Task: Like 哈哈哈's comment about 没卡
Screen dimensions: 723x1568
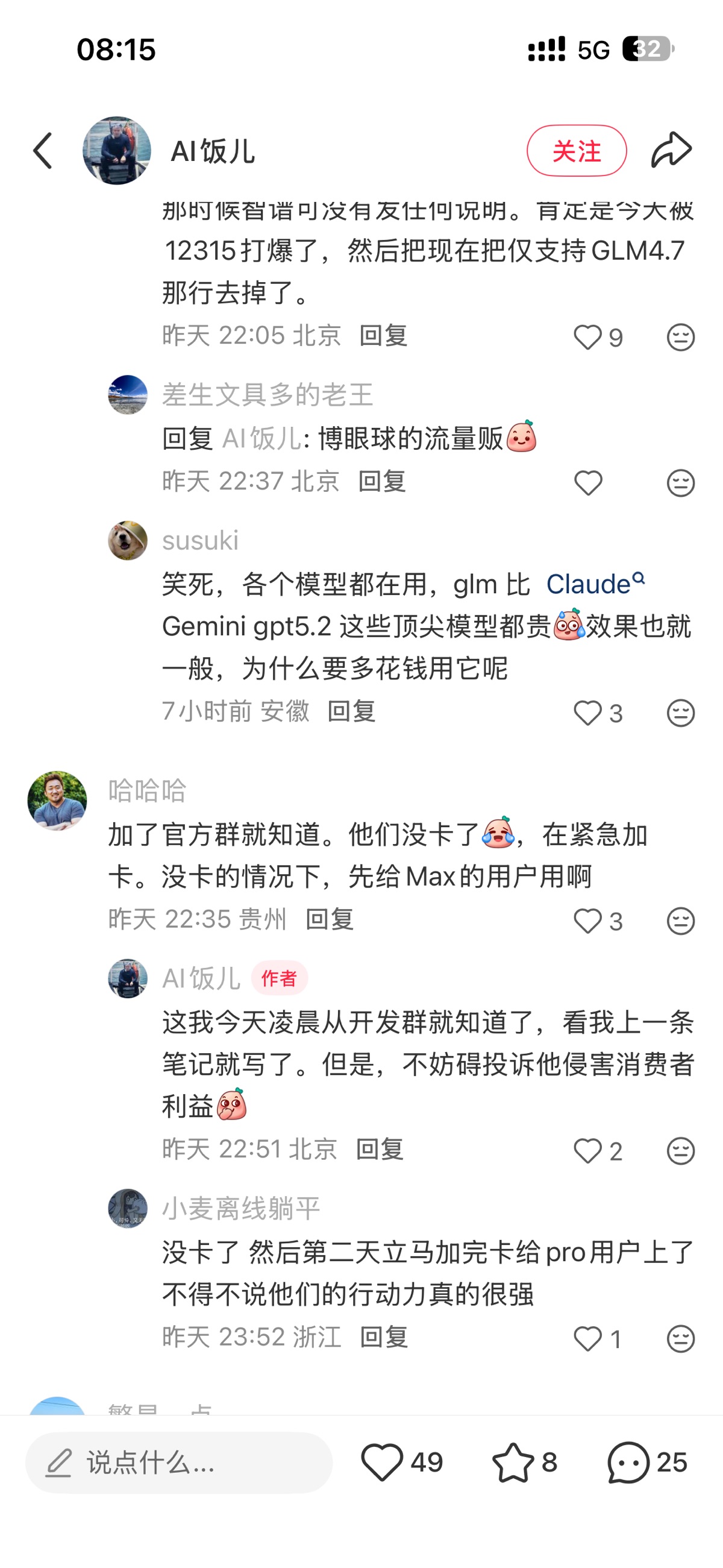Action: pyautogui.click(x=588, y=921)
